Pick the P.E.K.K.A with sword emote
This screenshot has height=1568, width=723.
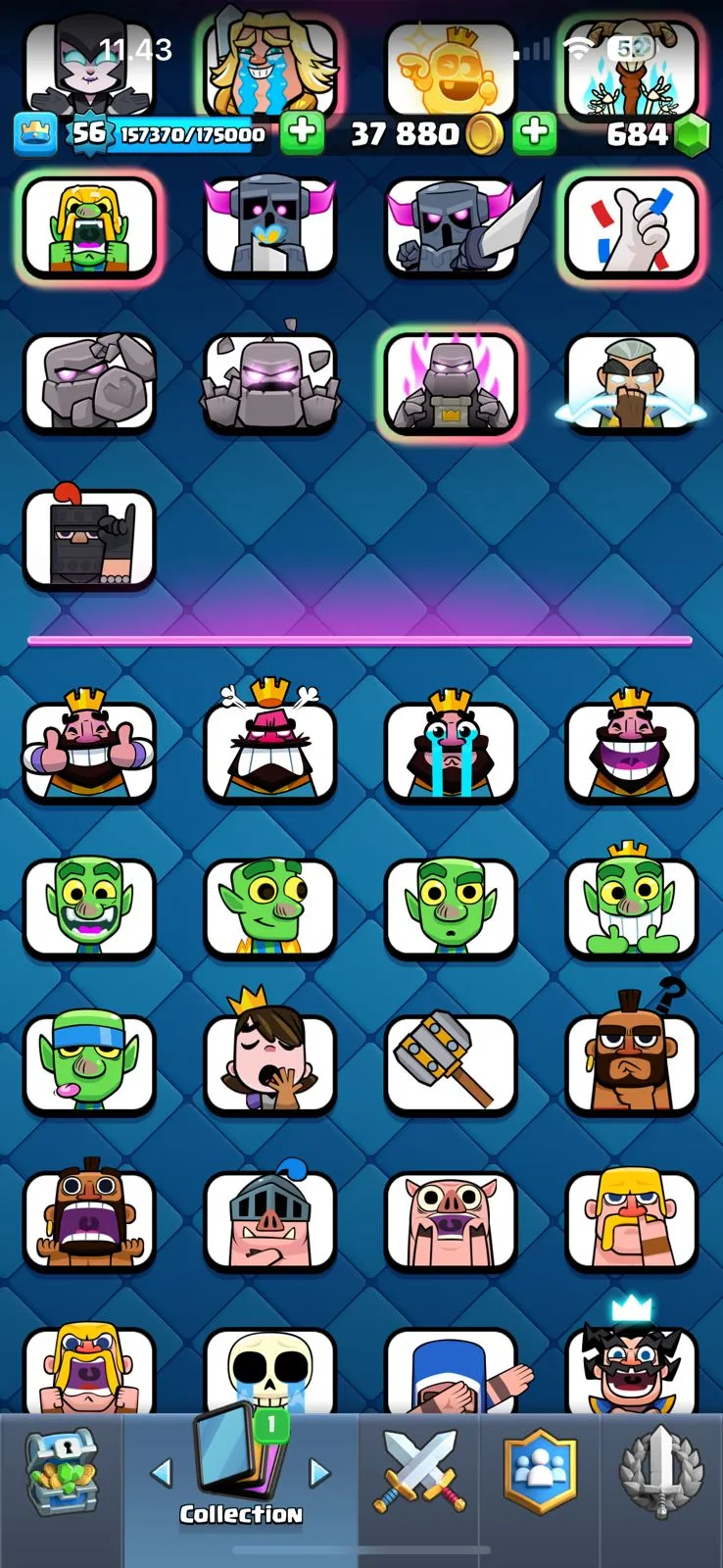pos(451,227)
